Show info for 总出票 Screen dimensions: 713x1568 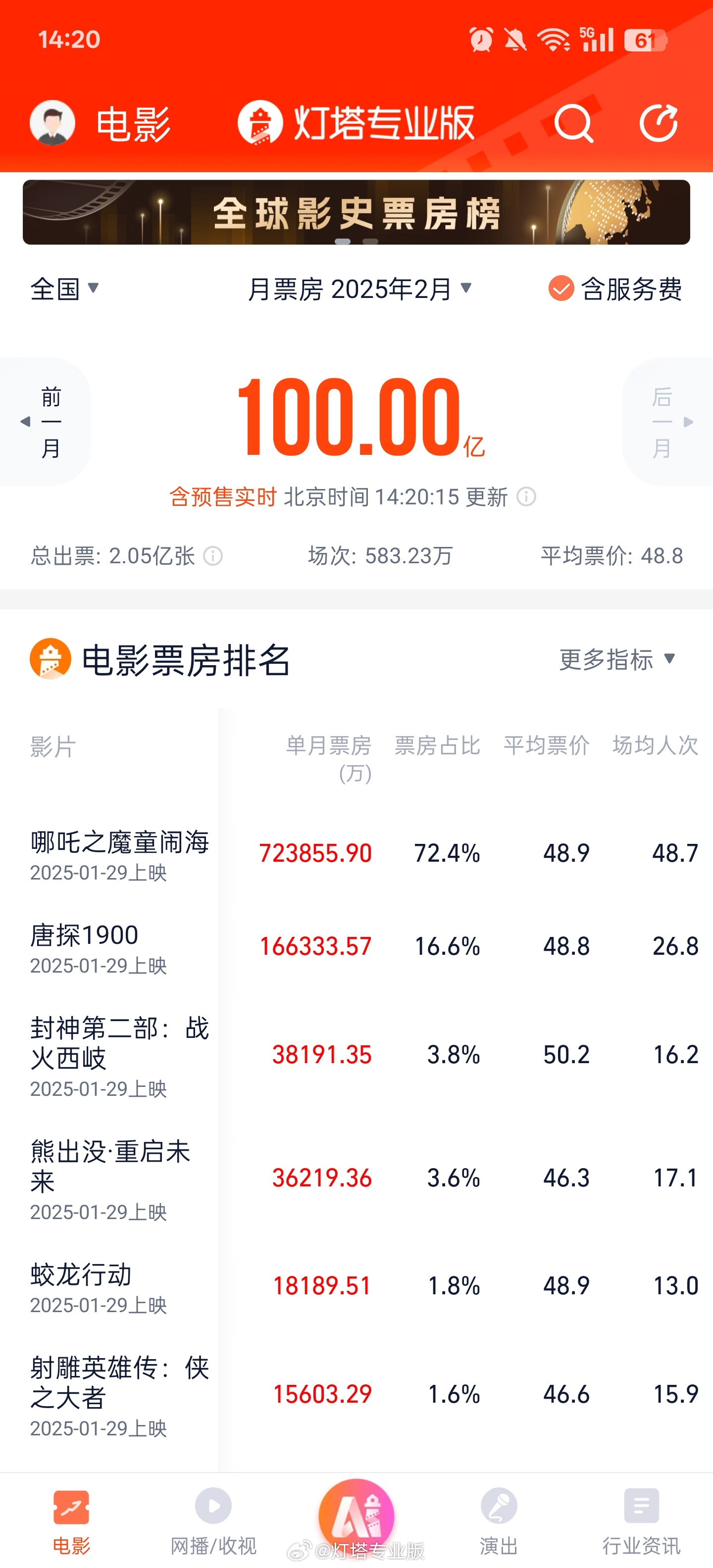coord(213,556)
